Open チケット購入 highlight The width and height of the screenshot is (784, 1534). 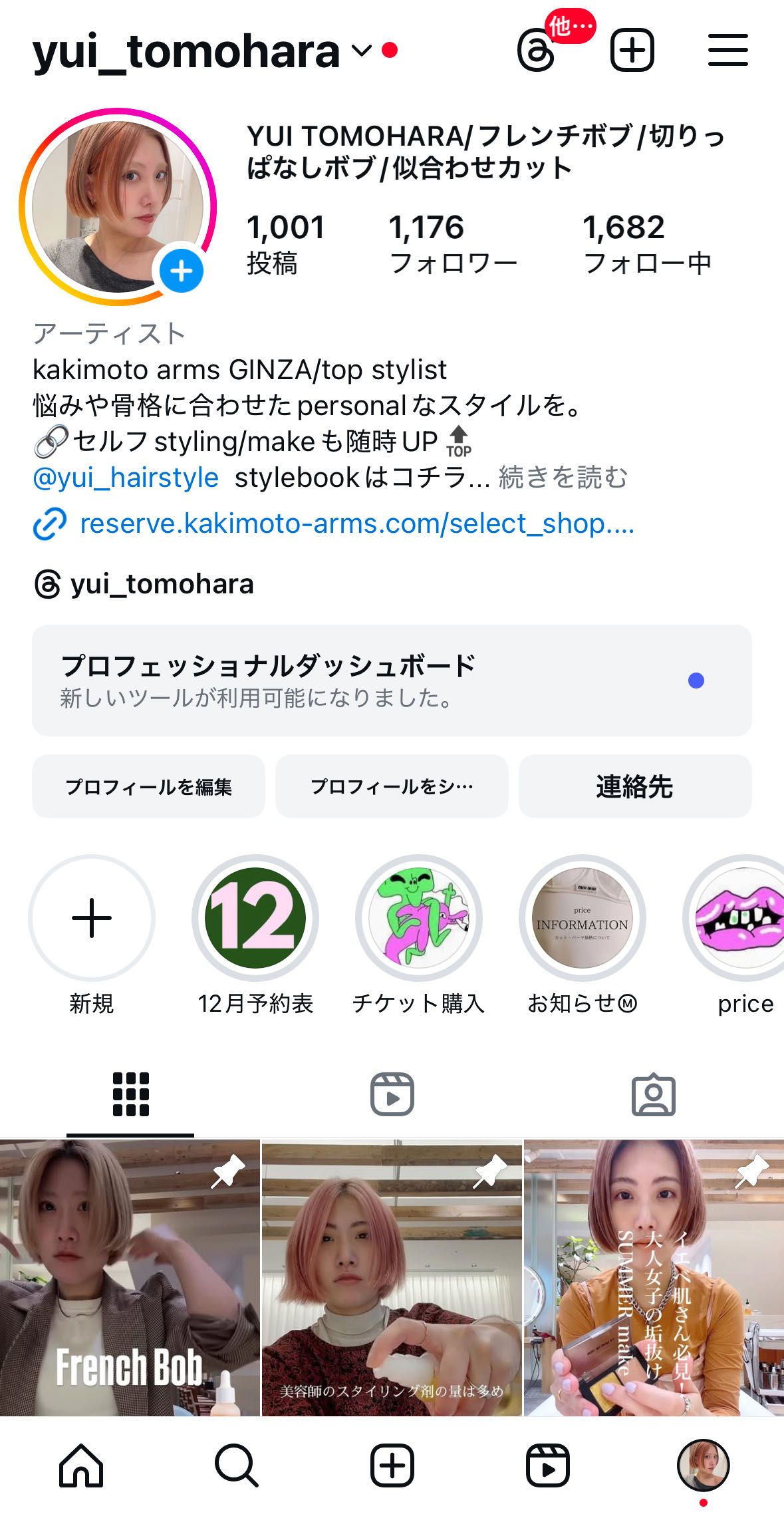tap(418, 918)
